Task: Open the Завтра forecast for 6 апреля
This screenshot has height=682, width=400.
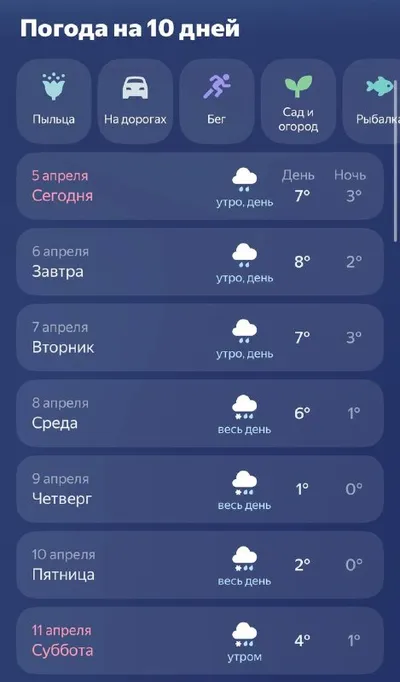Action: [200, 262]
